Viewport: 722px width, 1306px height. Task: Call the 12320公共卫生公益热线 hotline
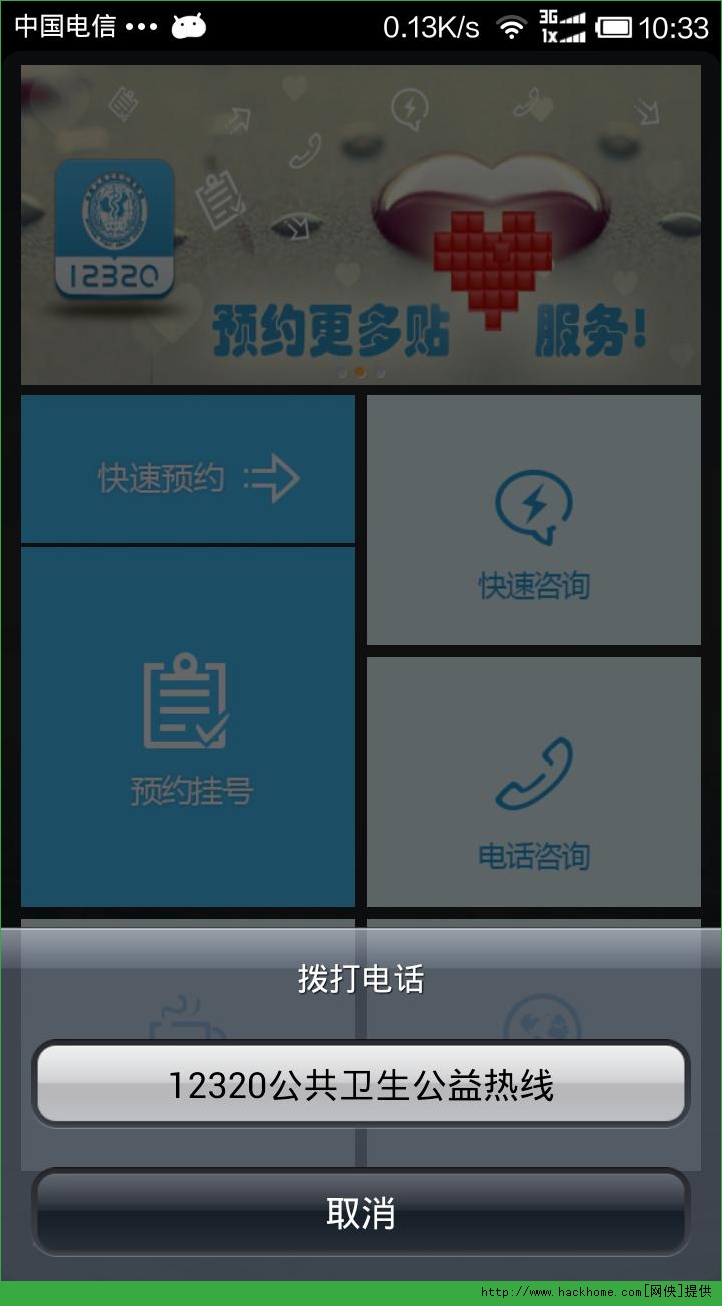click(x=361, y=1084)
